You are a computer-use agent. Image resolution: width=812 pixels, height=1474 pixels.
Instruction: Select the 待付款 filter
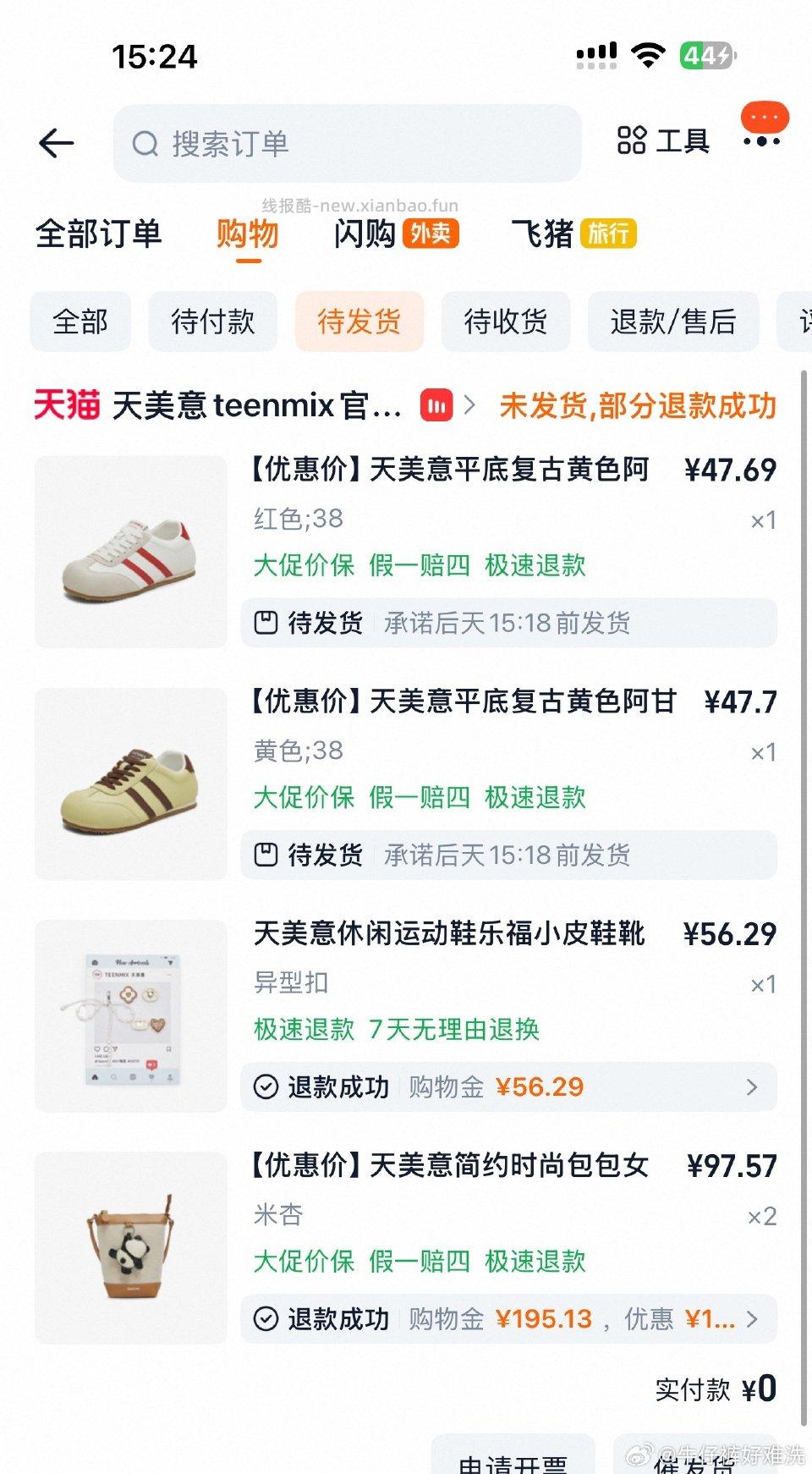(212, 322)
